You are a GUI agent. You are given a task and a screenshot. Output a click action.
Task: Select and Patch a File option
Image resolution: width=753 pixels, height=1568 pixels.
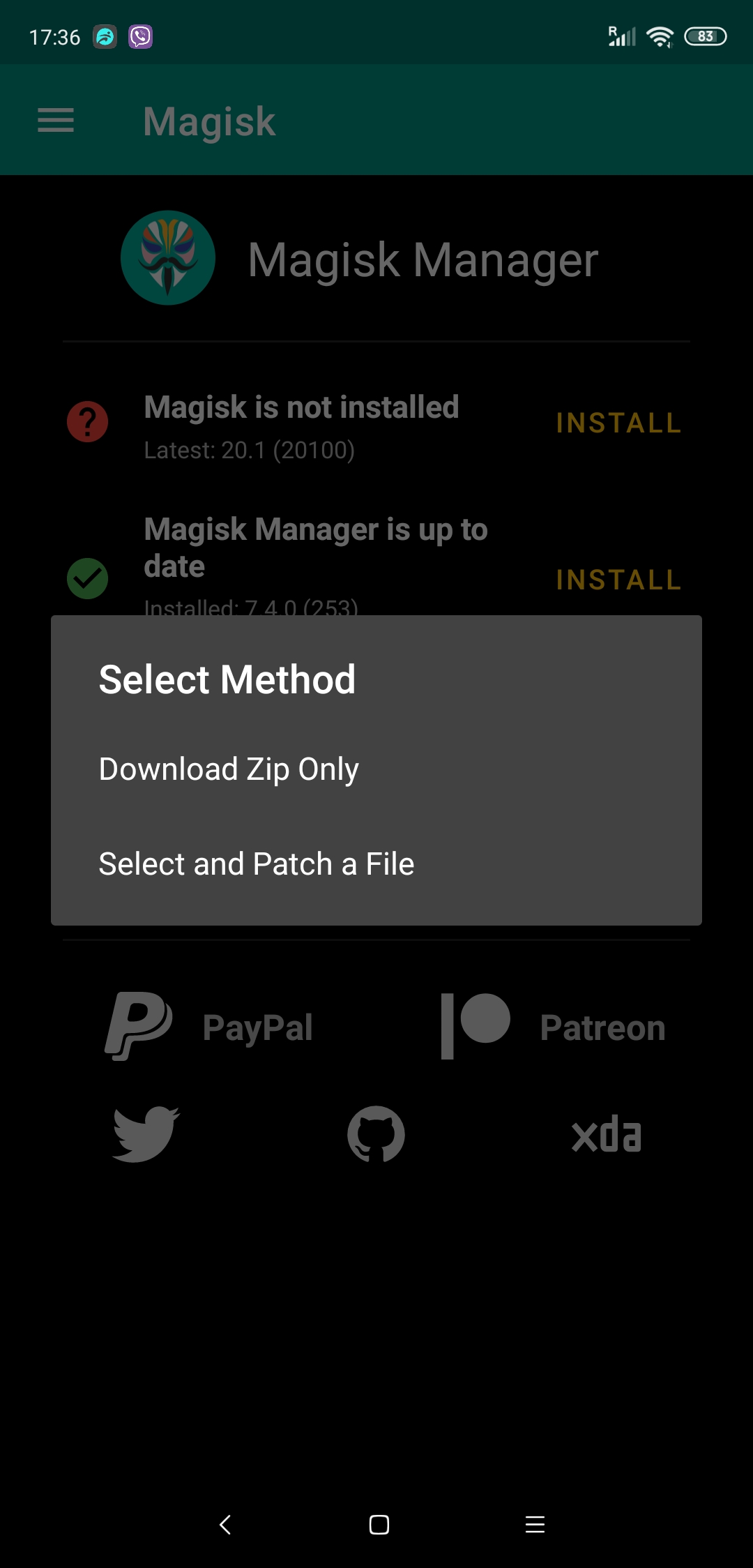(376, 864)
